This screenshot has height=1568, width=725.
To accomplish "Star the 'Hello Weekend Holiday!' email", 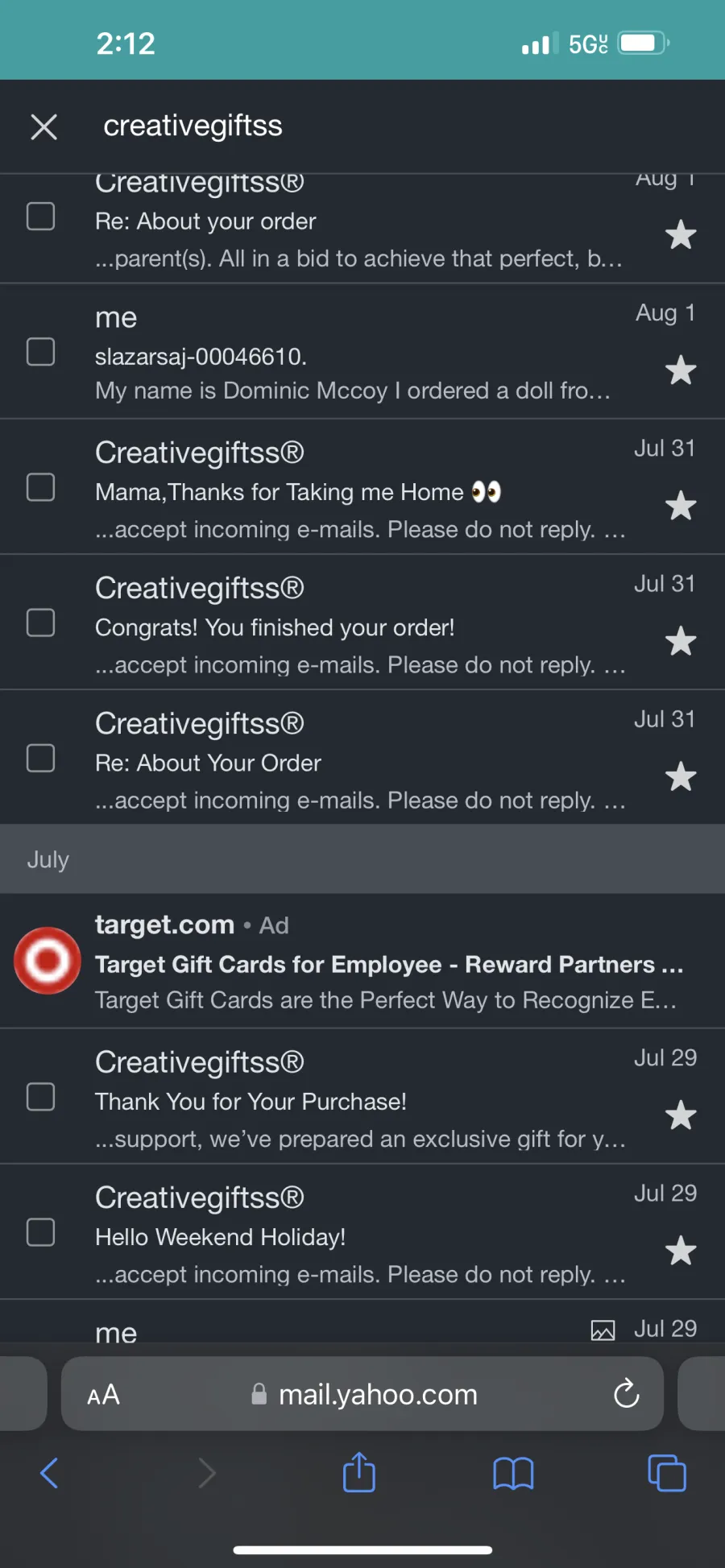I will [x=681, y=1251].
